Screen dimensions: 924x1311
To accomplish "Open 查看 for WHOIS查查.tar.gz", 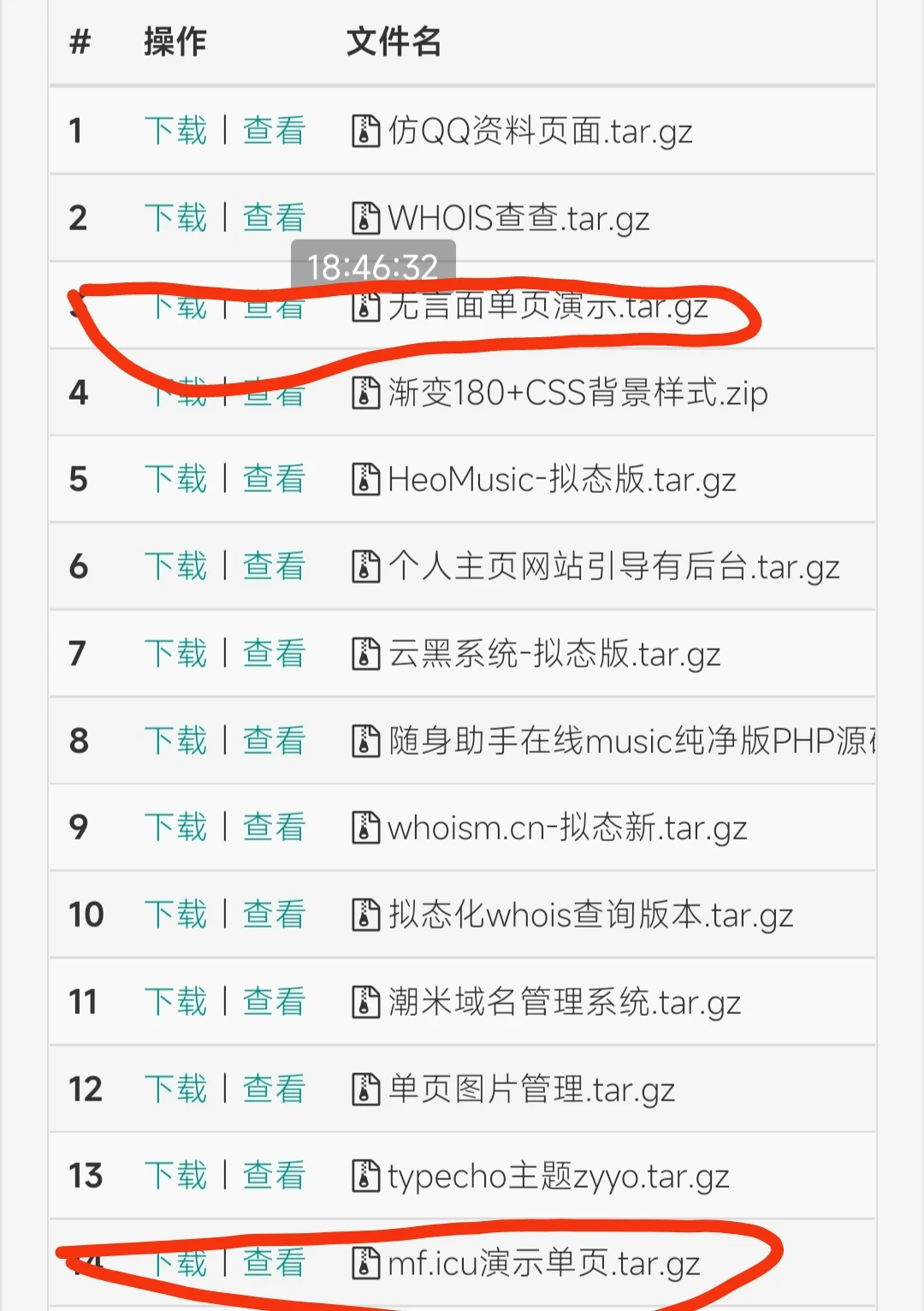I will click(x=274, y=218).
